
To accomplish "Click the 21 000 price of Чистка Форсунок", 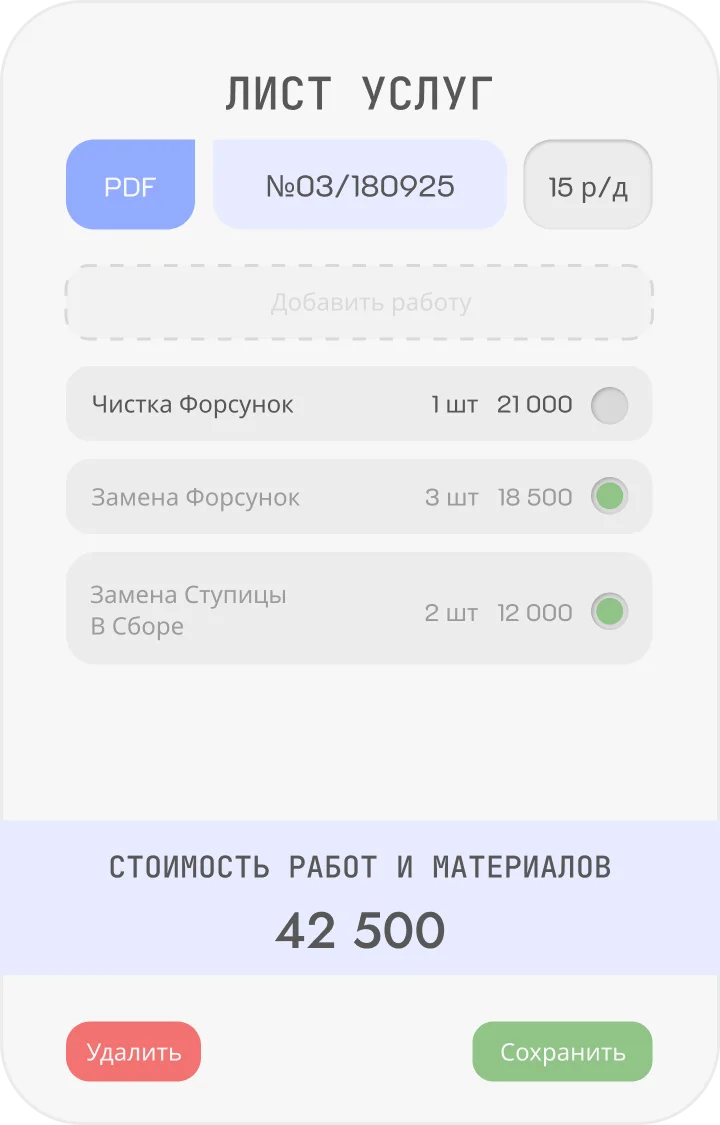I will 535,404.
